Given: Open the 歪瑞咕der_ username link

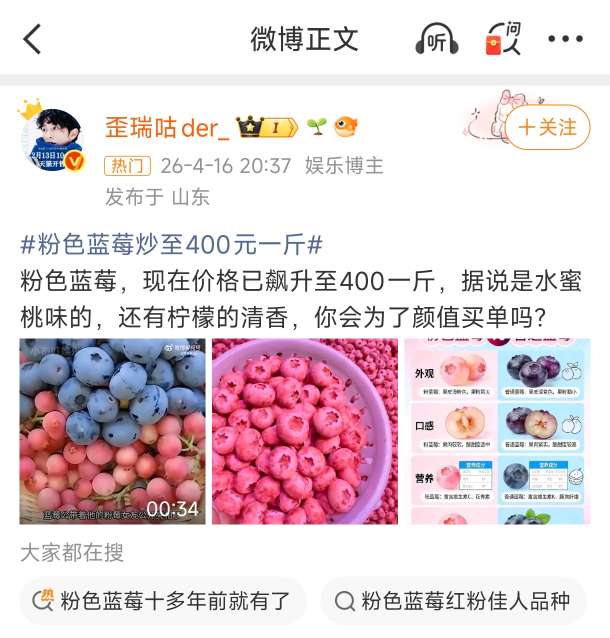Looking at the screenshot, I should click(167, 127).
